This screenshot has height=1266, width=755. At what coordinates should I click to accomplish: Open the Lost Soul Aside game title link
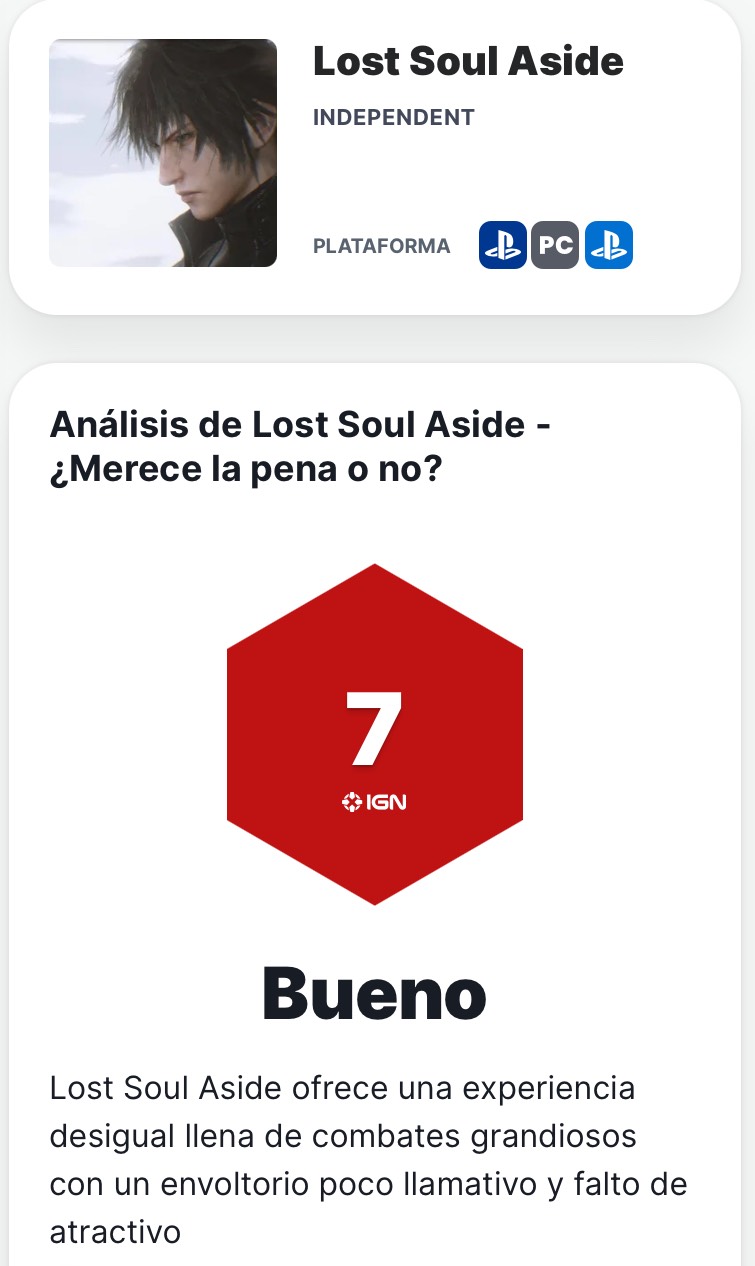click(x=468, y=62)
